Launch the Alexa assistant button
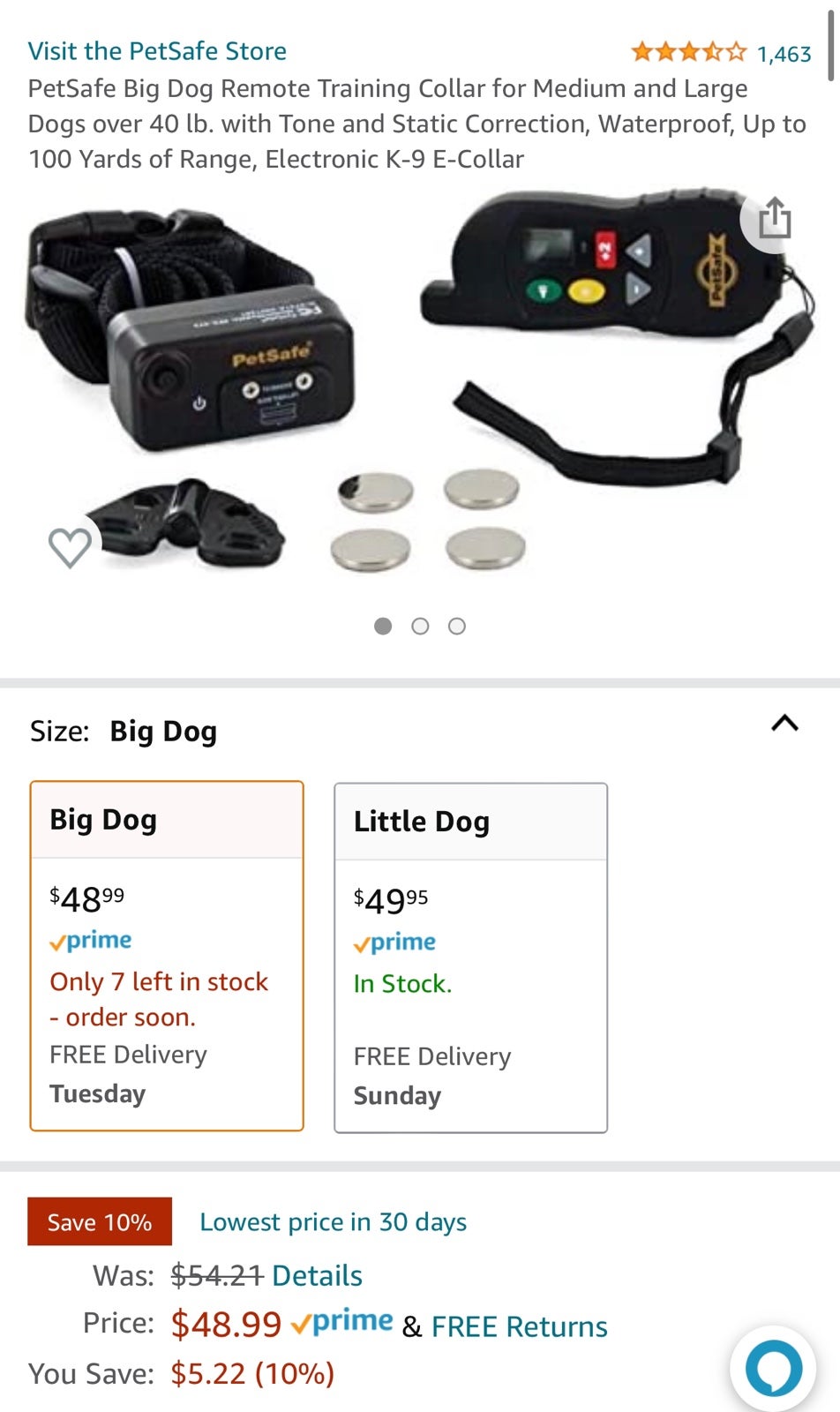The width and height of the screenshot is (840, 1412). pyautogui.click(x=773, y=1368)
